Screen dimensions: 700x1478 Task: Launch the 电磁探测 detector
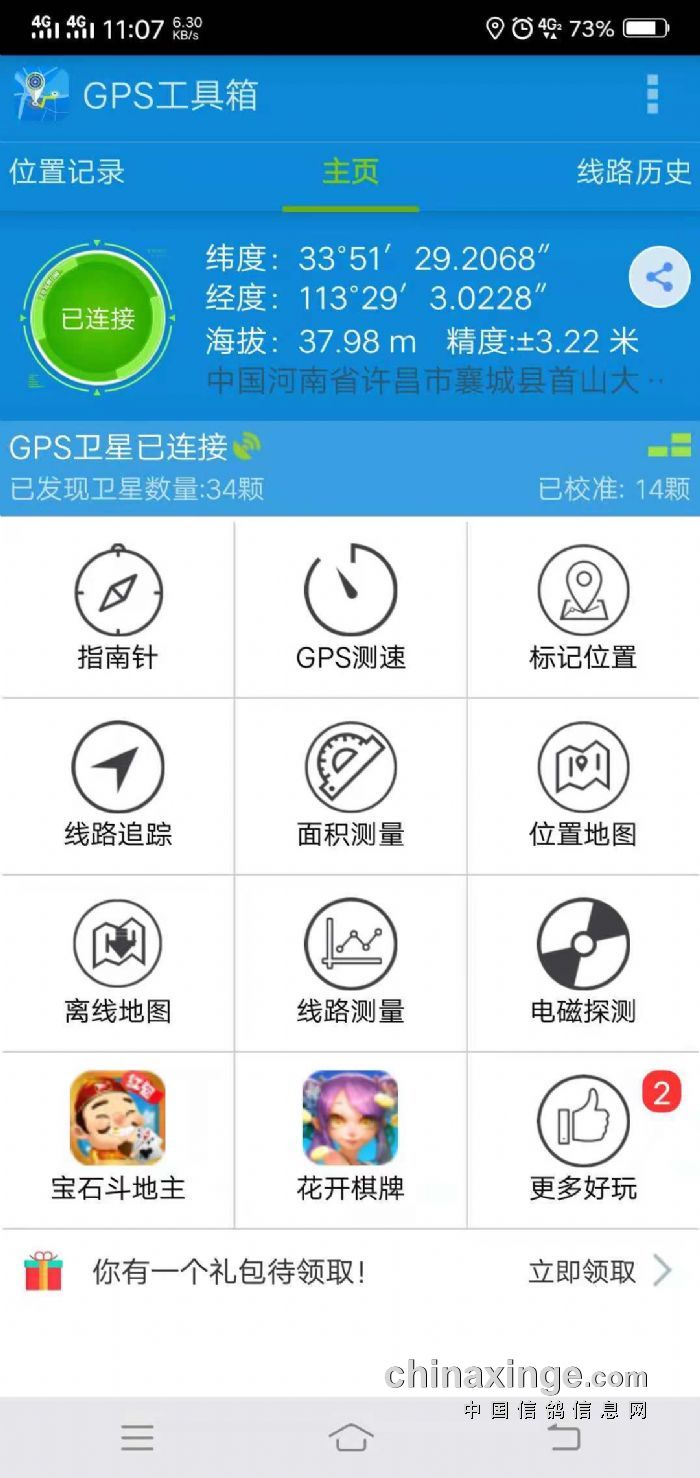(x=583, y=962)
